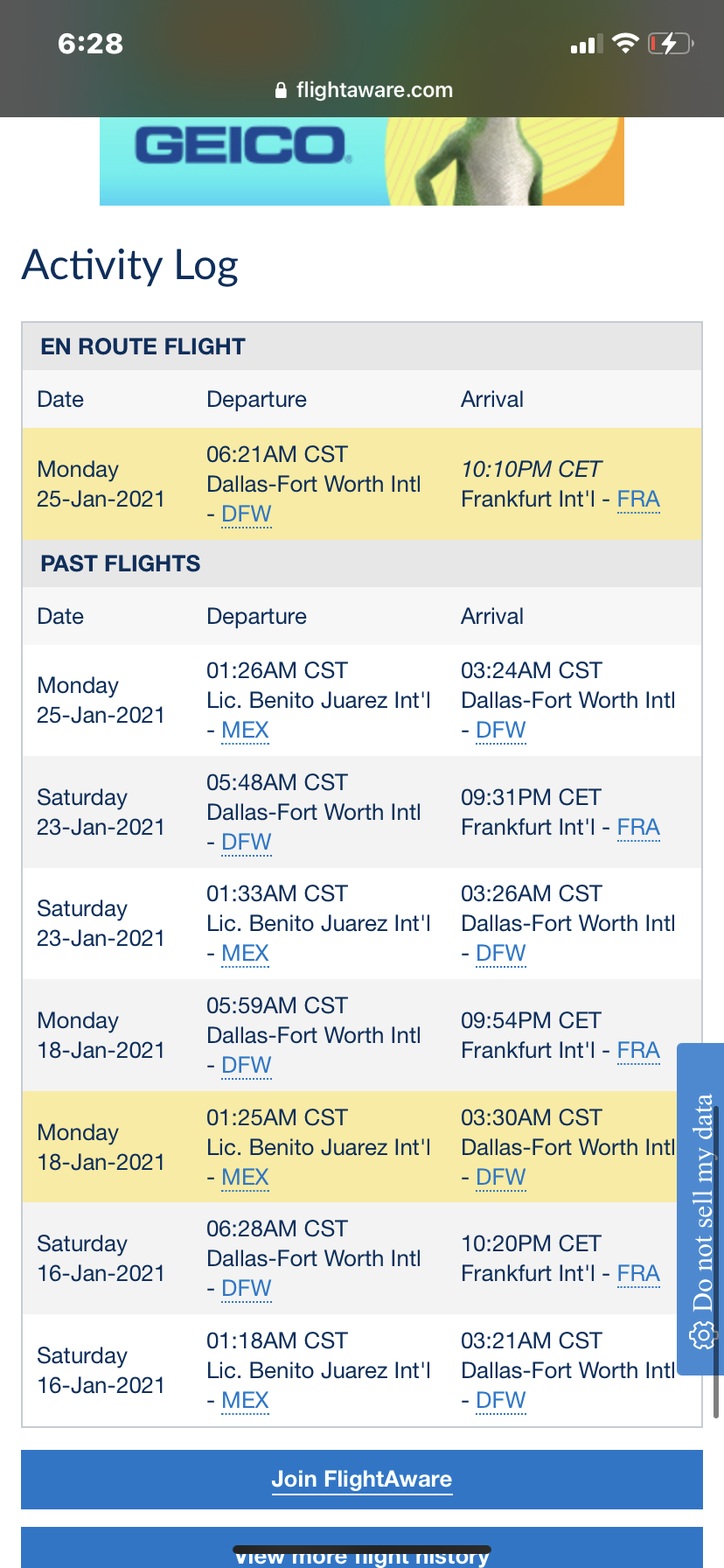Open DFW link for the 03:21AM arrival
Screen dimensions: 724x1568
(501, 1400)
